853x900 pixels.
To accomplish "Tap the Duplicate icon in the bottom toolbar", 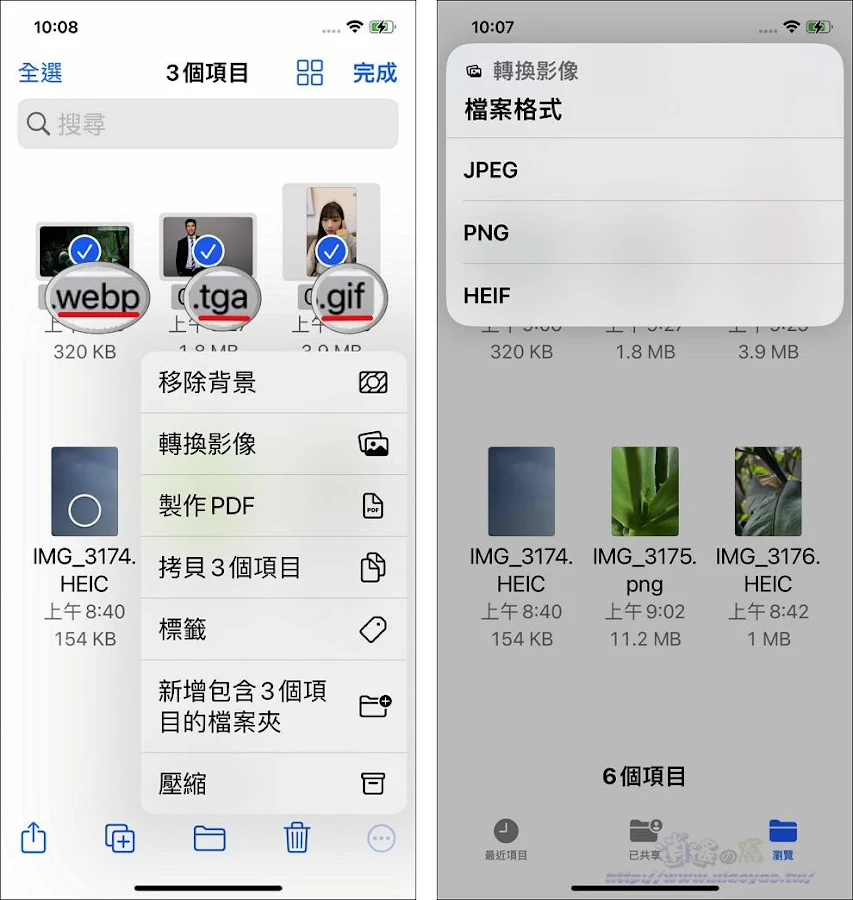I will 120,839.
